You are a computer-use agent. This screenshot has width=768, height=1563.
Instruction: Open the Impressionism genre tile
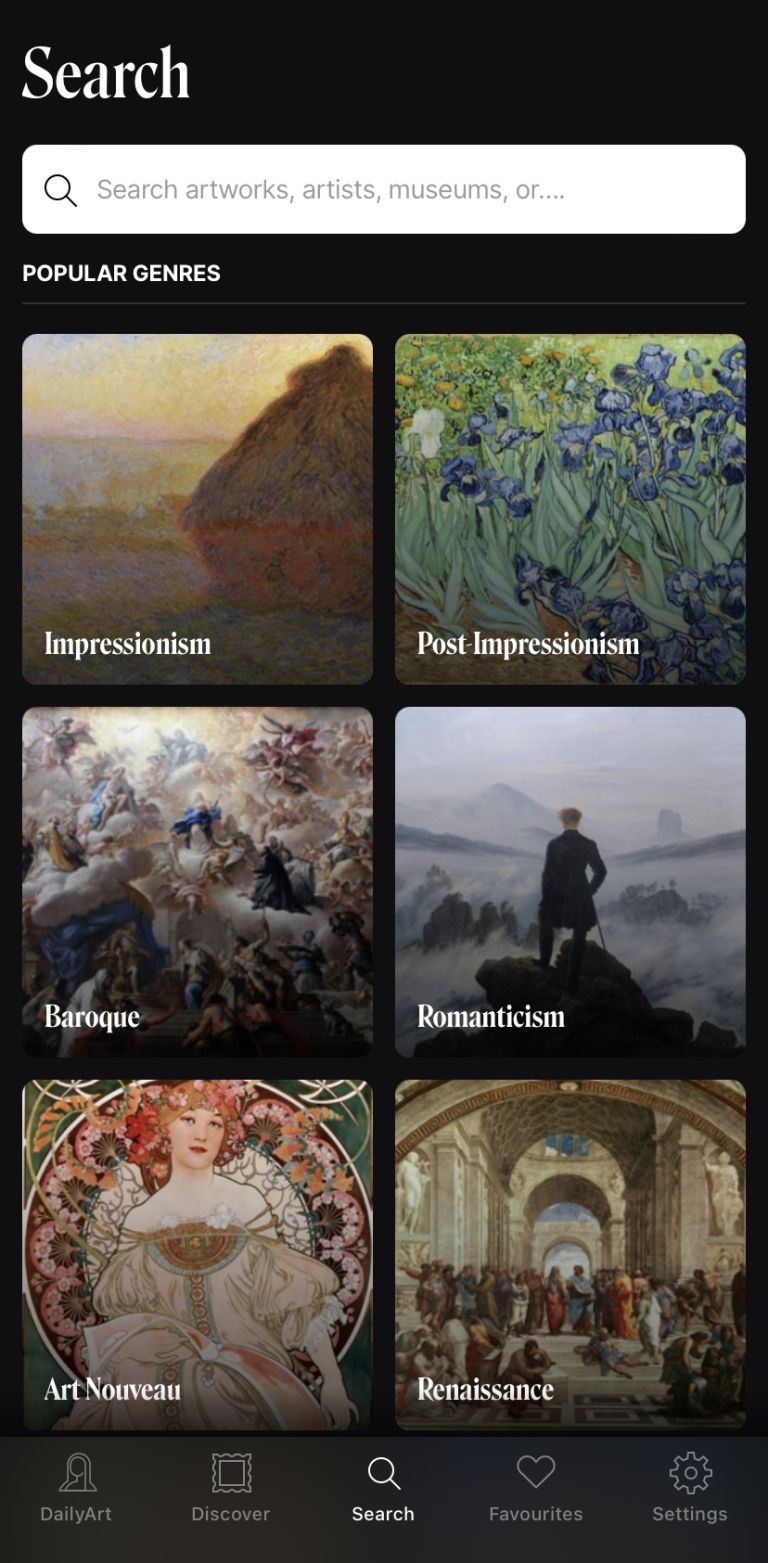[197, 509]
